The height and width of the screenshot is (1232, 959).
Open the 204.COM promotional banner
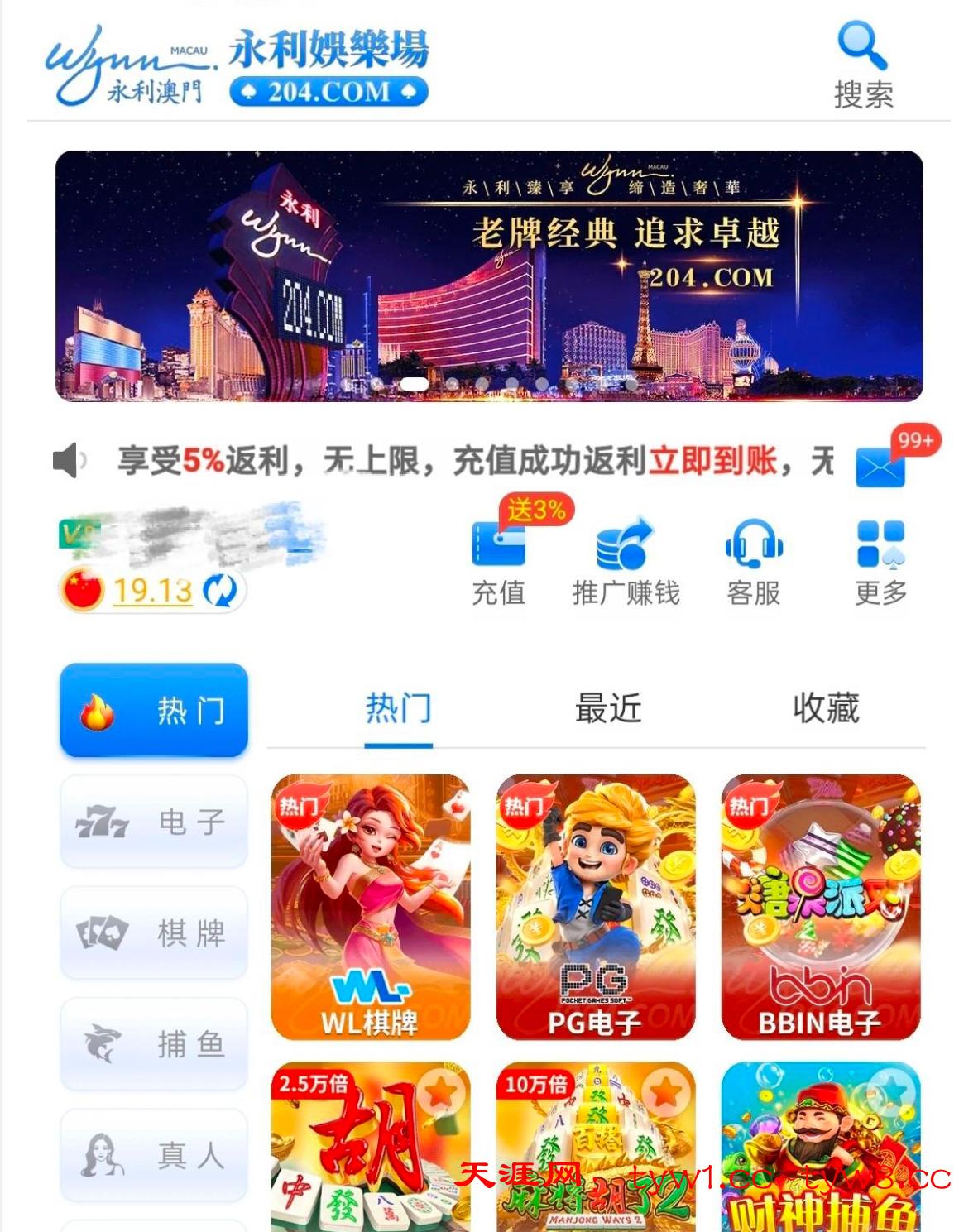point(488,276)
